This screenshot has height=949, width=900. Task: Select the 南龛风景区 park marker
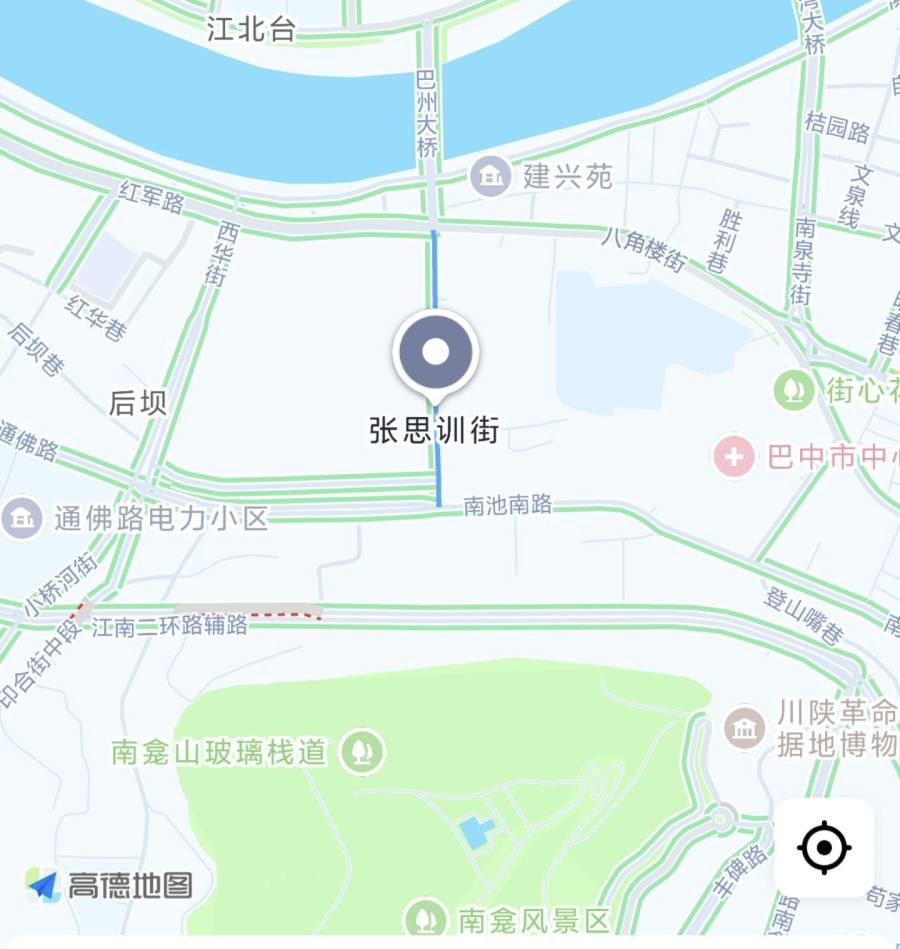point(425,917)
